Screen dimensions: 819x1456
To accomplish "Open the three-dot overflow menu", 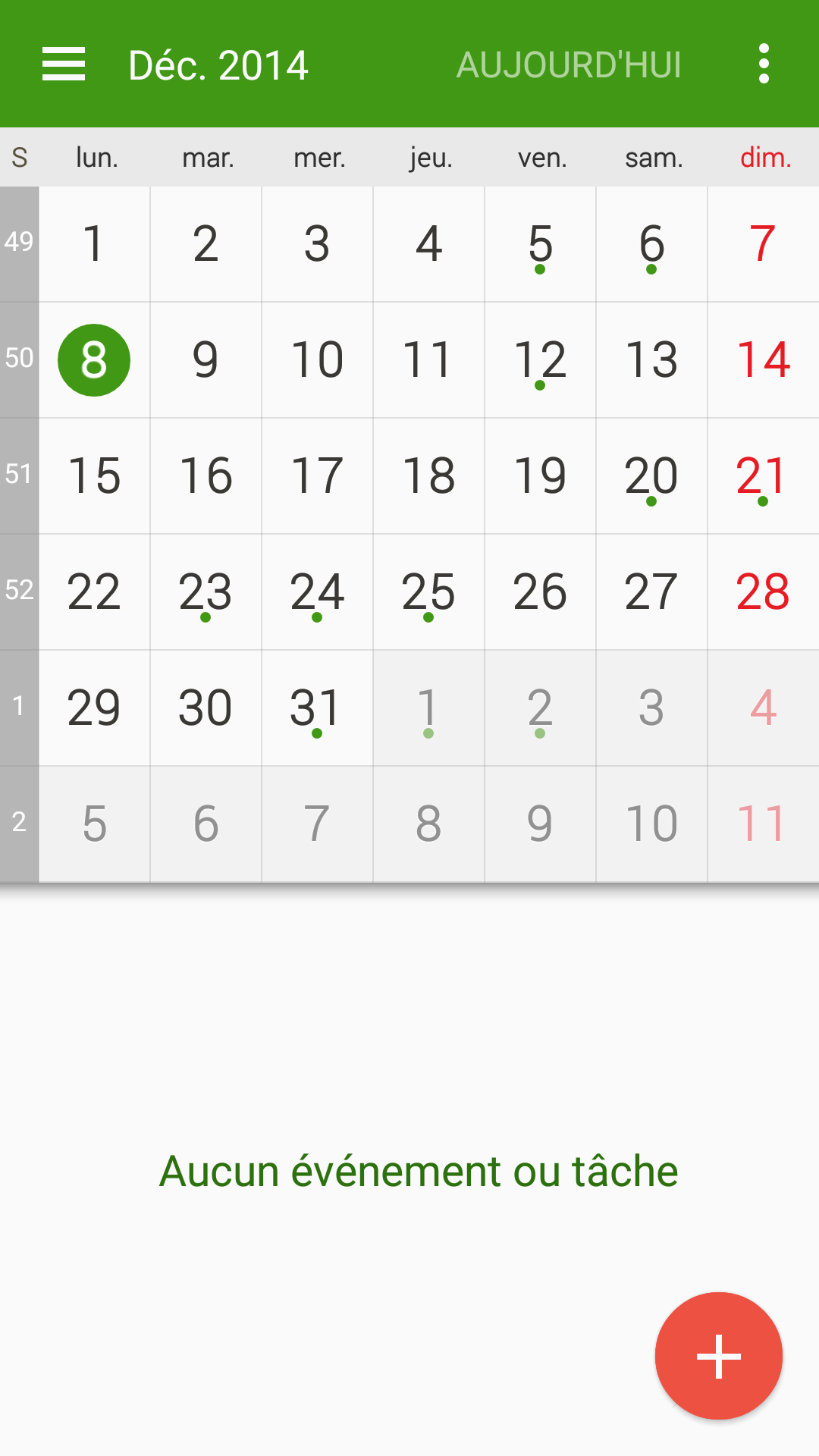I will coord(764,64).
